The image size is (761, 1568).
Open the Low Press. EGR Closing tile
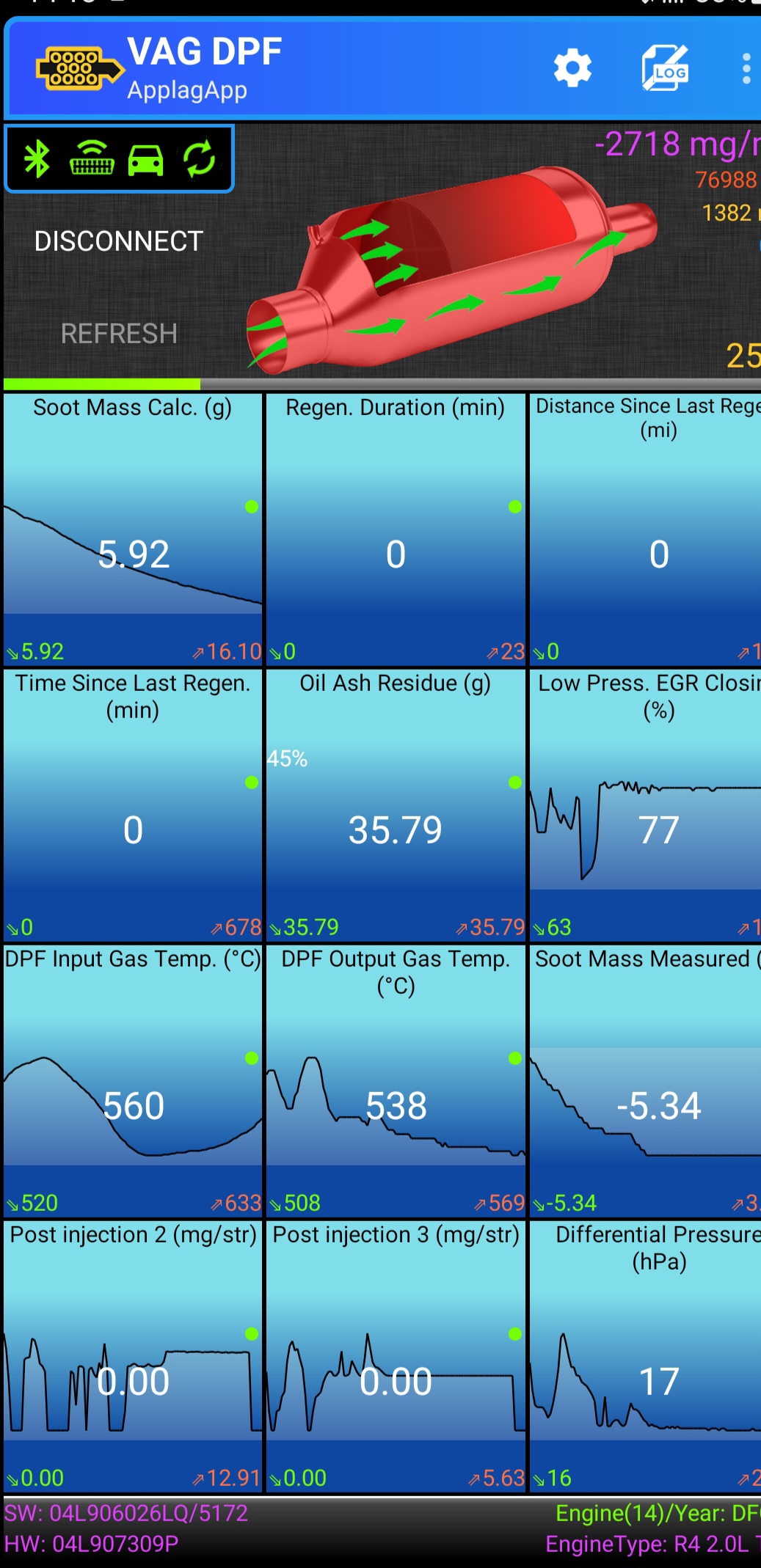[646, 805]
